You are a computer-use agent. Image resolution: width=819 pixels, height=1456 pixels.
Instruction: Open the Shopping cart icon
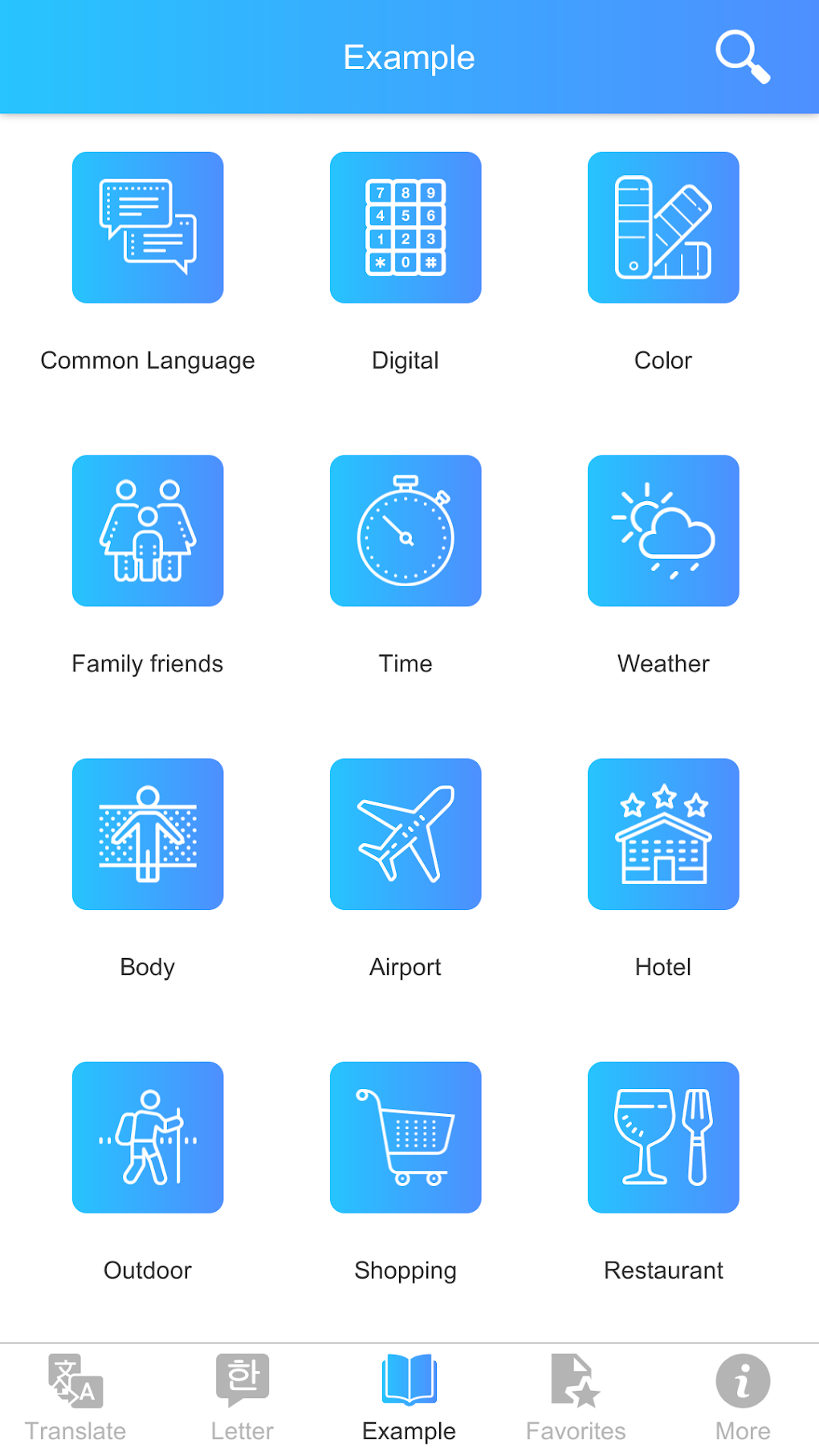click(x=405, y=1137)
